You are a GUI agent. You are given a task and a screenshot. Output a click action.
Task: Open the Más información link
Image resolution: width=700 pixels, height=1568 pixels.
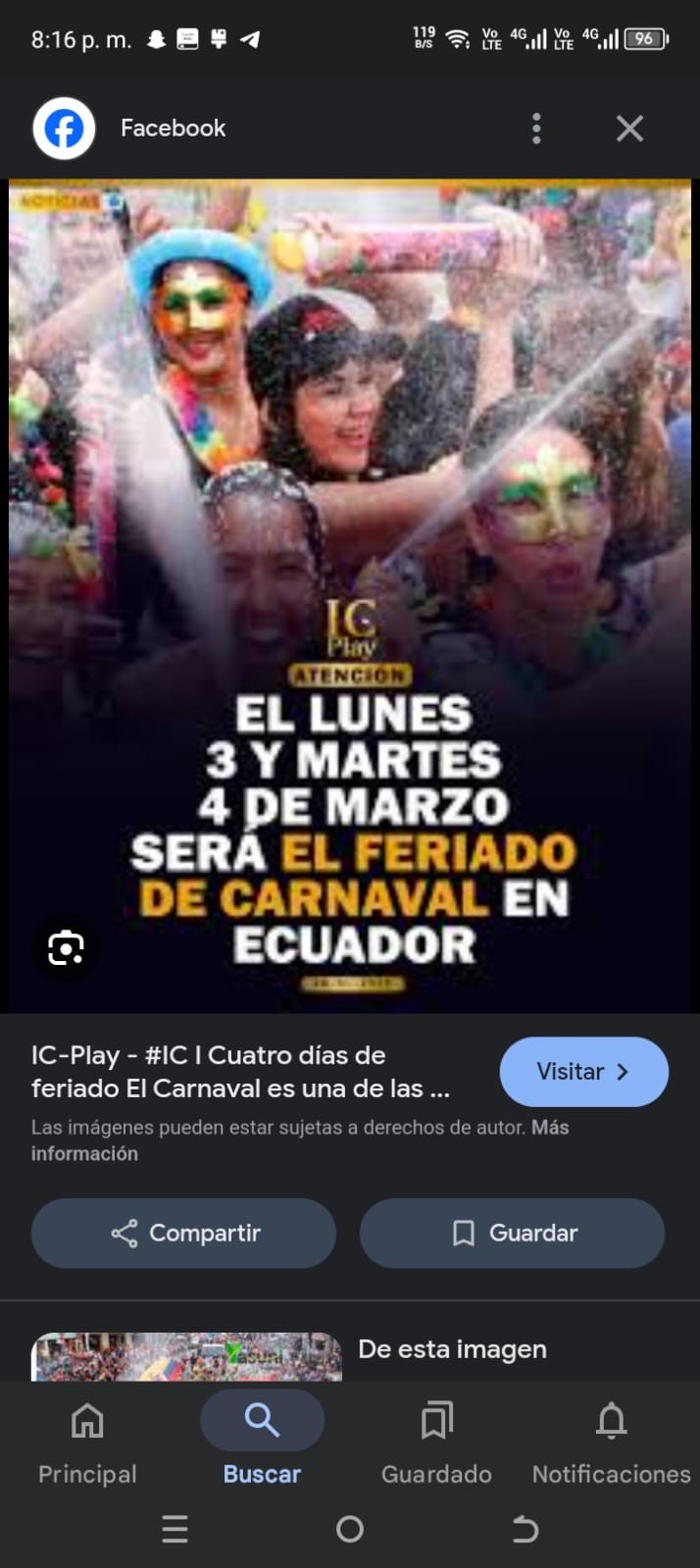point(84,1154)
